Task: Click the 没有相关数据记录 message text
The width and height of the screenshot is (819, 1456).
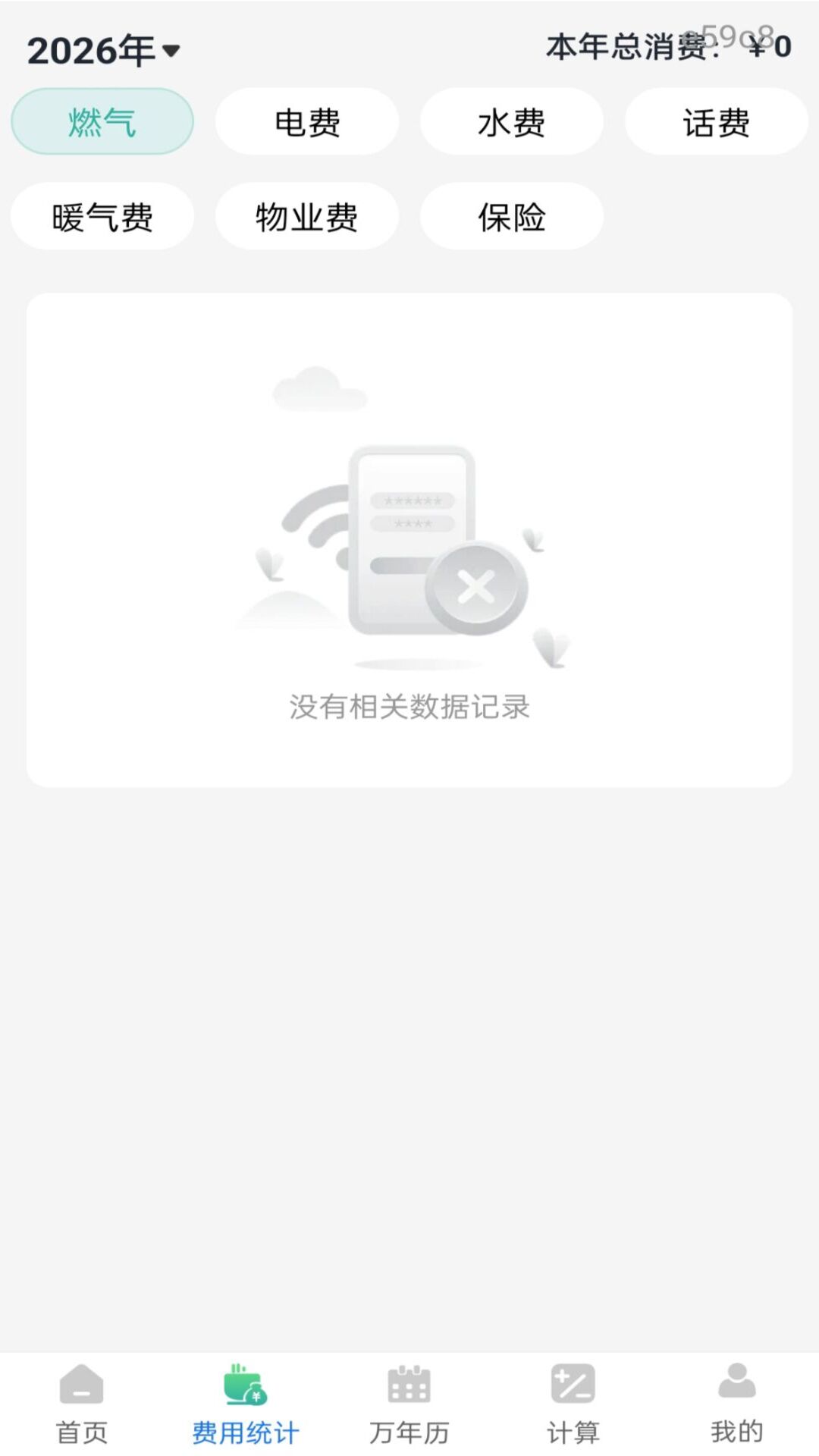Action: point(409,707)
